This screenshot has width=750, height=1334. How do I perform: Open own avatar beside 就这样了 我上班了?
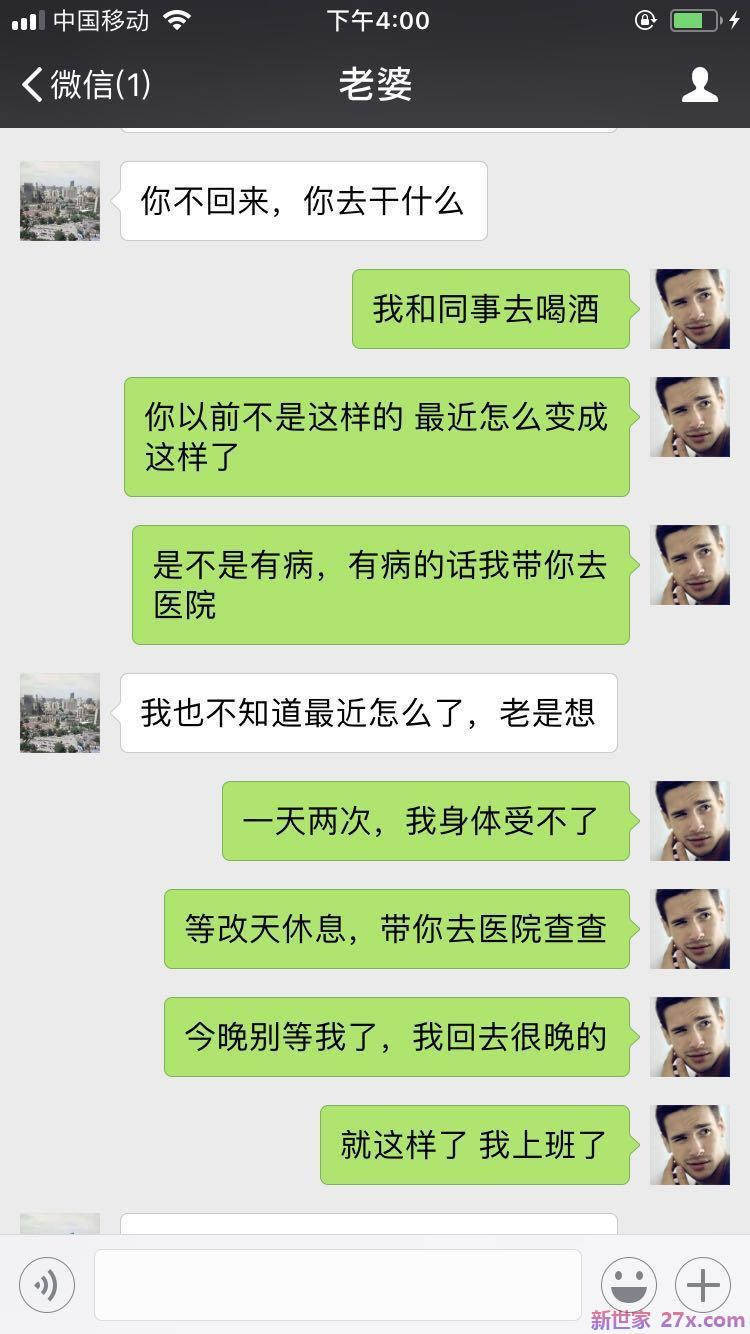[690, 1145]
